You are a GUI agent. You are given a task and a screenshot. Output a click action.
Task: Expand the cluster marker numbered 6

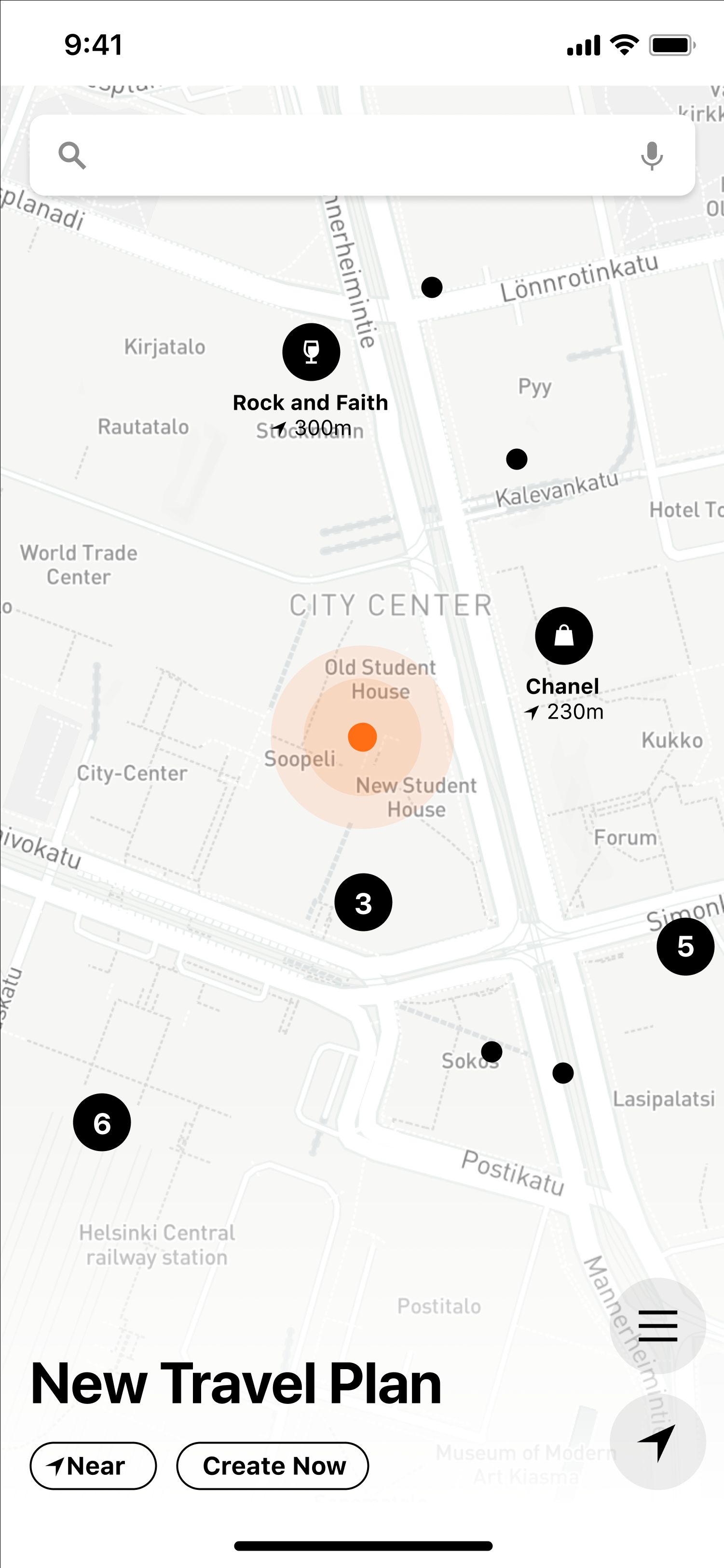click(x=102, y=1123)
